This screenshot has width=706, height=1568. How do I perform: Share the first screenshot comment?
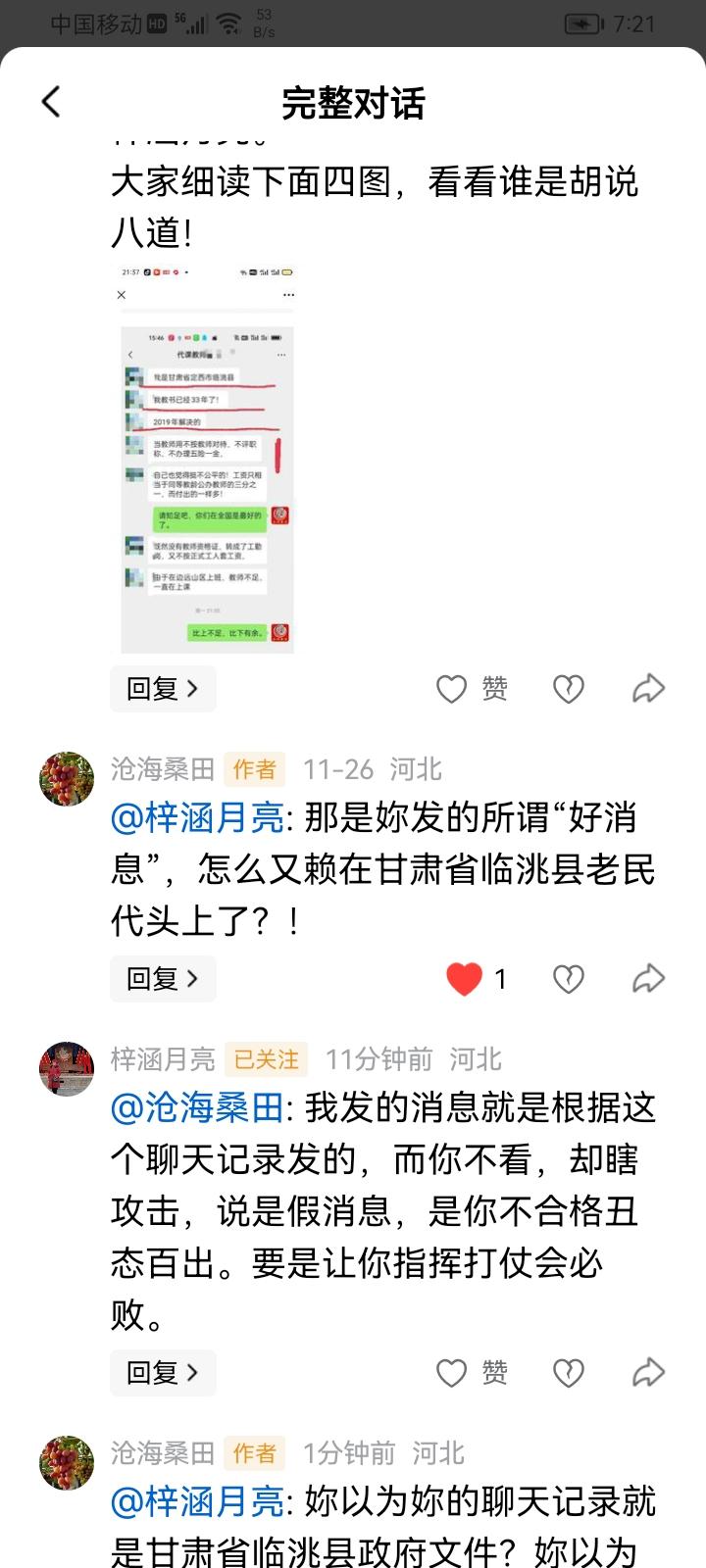click(647, 688)
